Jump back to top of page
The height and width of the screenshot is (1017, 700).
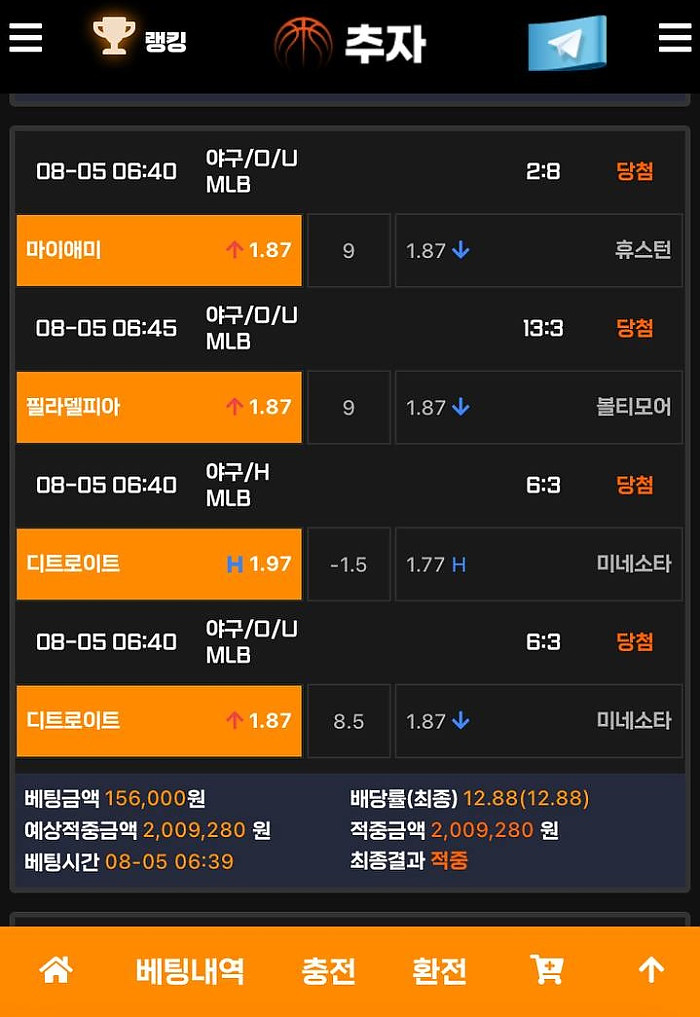tap(651, 969)
